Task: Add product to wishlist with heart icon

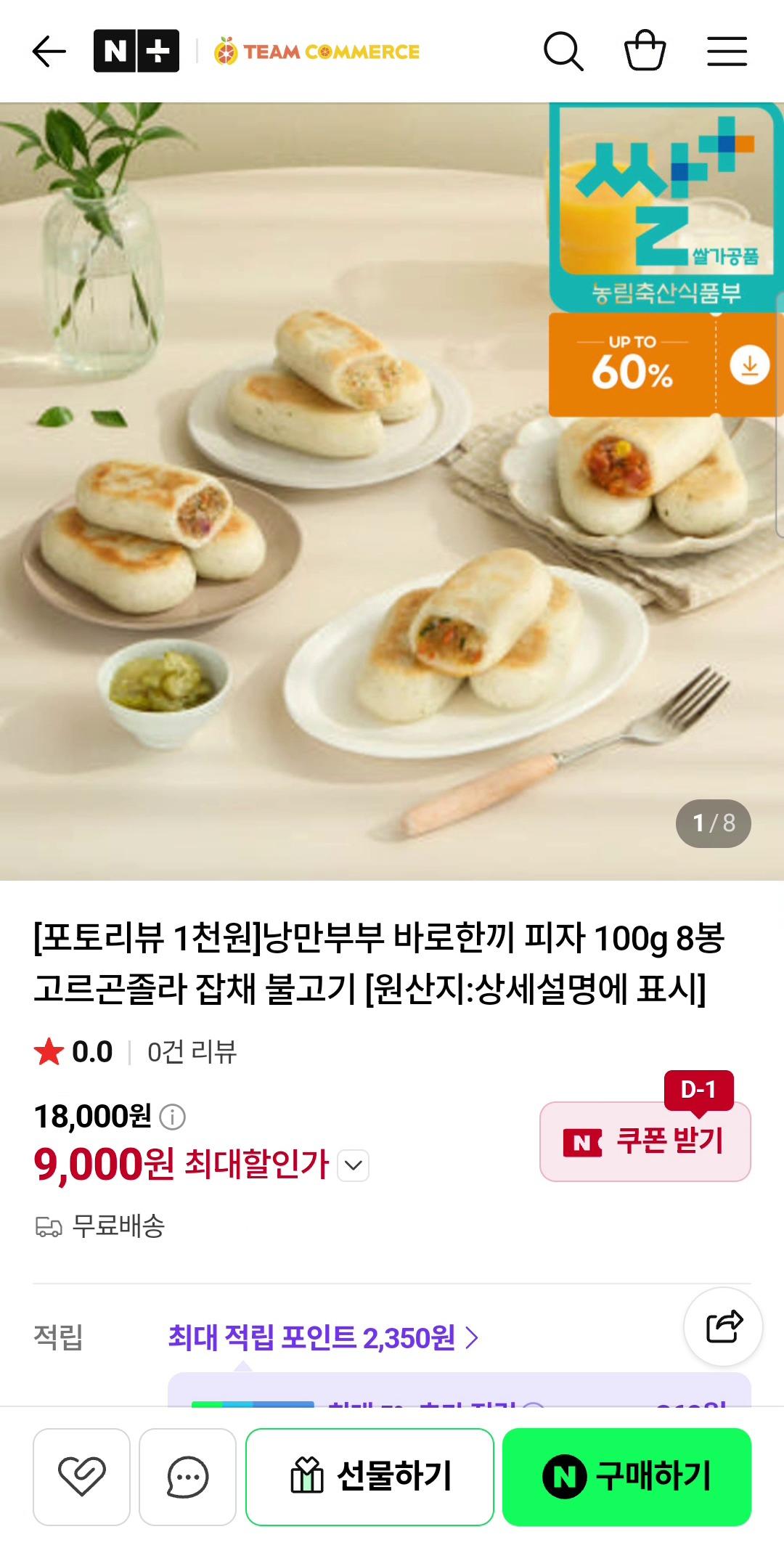Action: pos(81,1477)
